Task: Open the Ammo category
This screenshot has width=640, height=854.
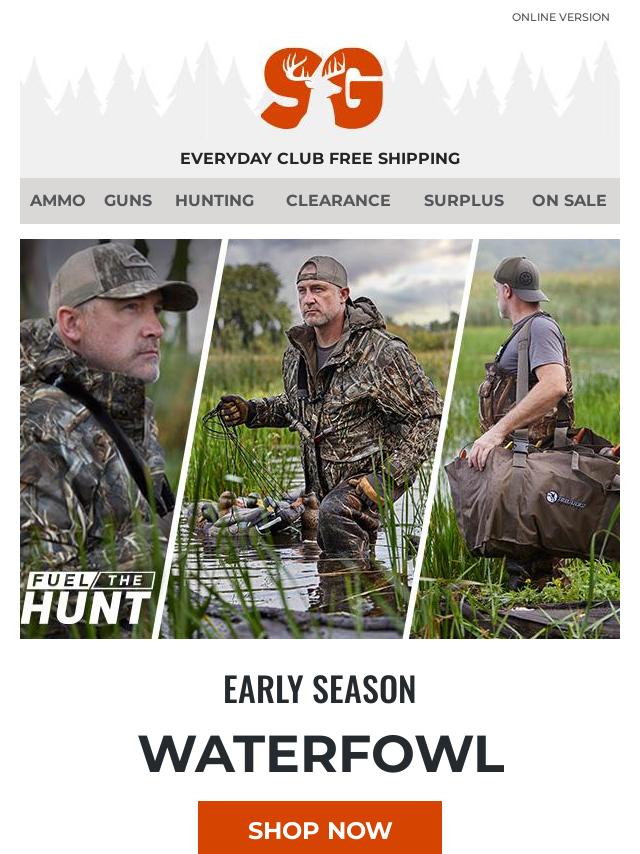Action: pyautogui.click(x=58, y=200)
